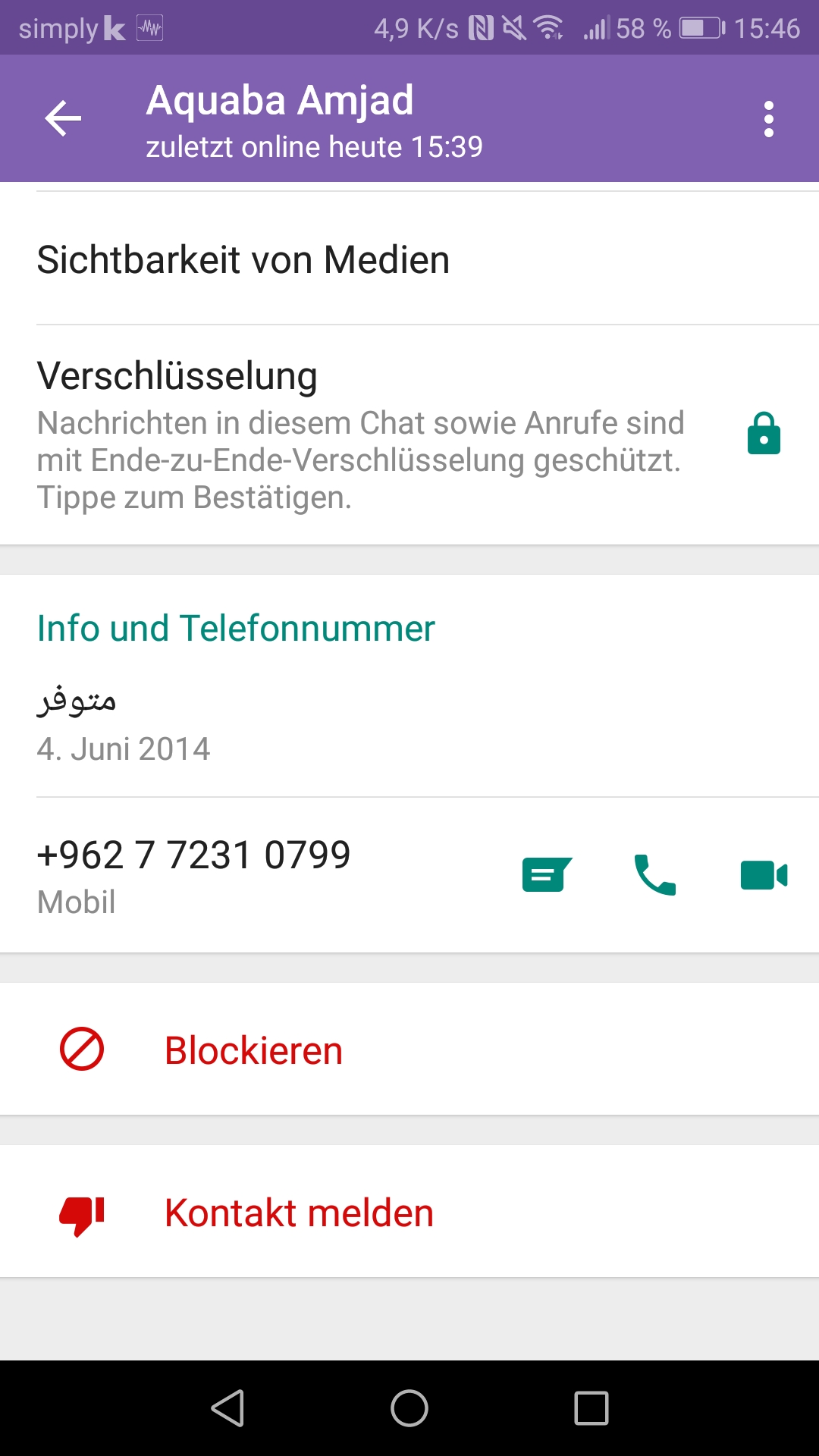Image resolution: width=819 pixels, height=1456 pixels.
Task: Select Blockieren to block this contact
Action: click(x=253, y=1050)
